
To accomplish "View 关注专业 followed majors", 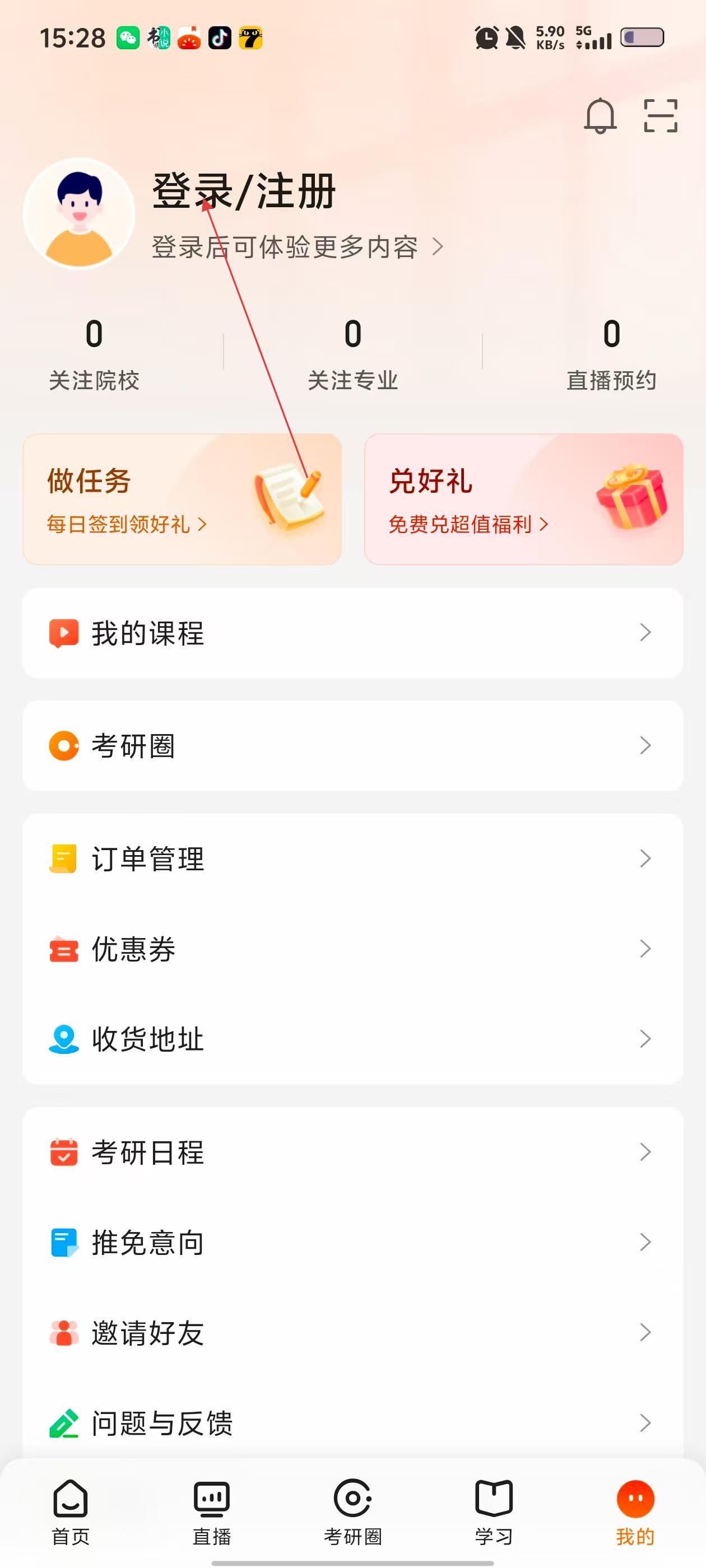I will [x=352, y=353].
